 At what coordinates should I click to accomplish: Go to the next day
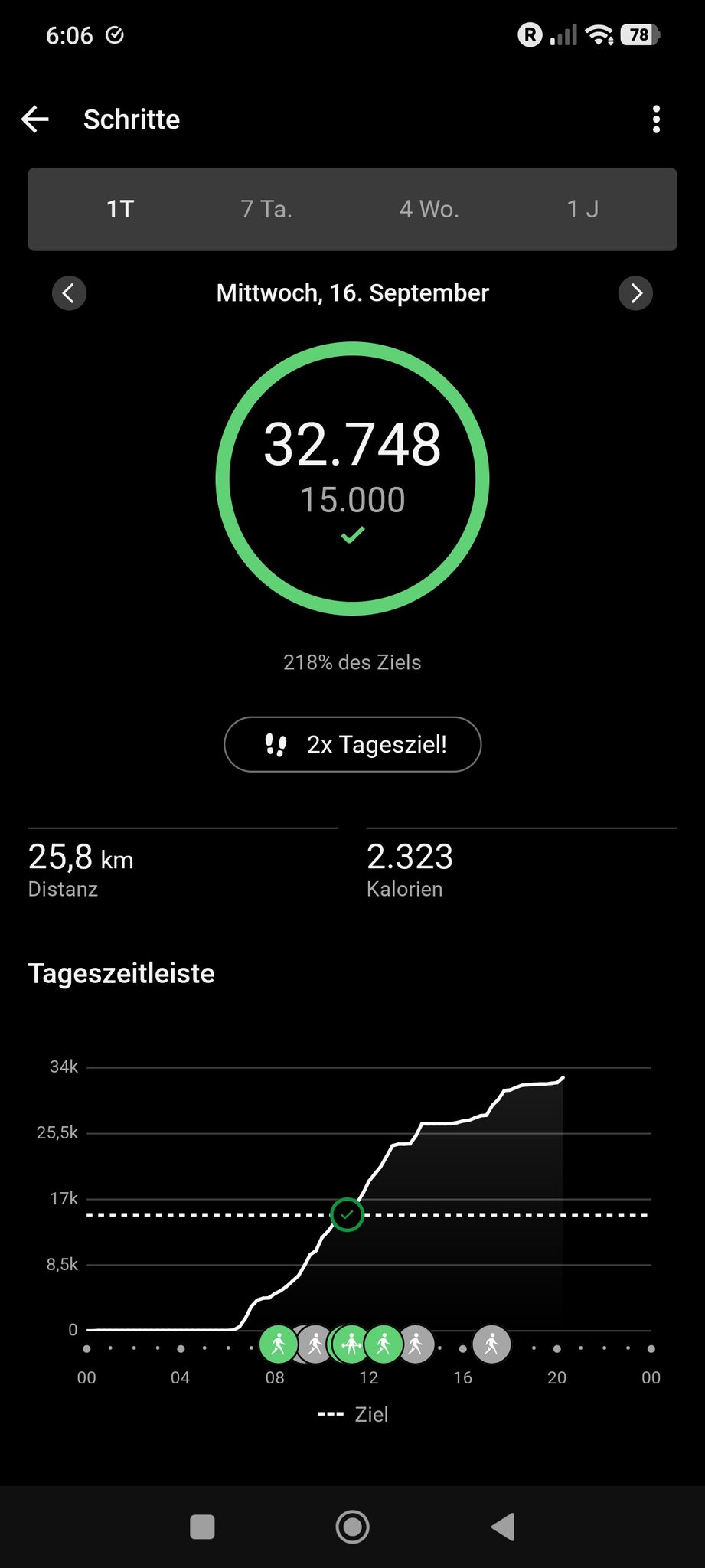point(635,292)
